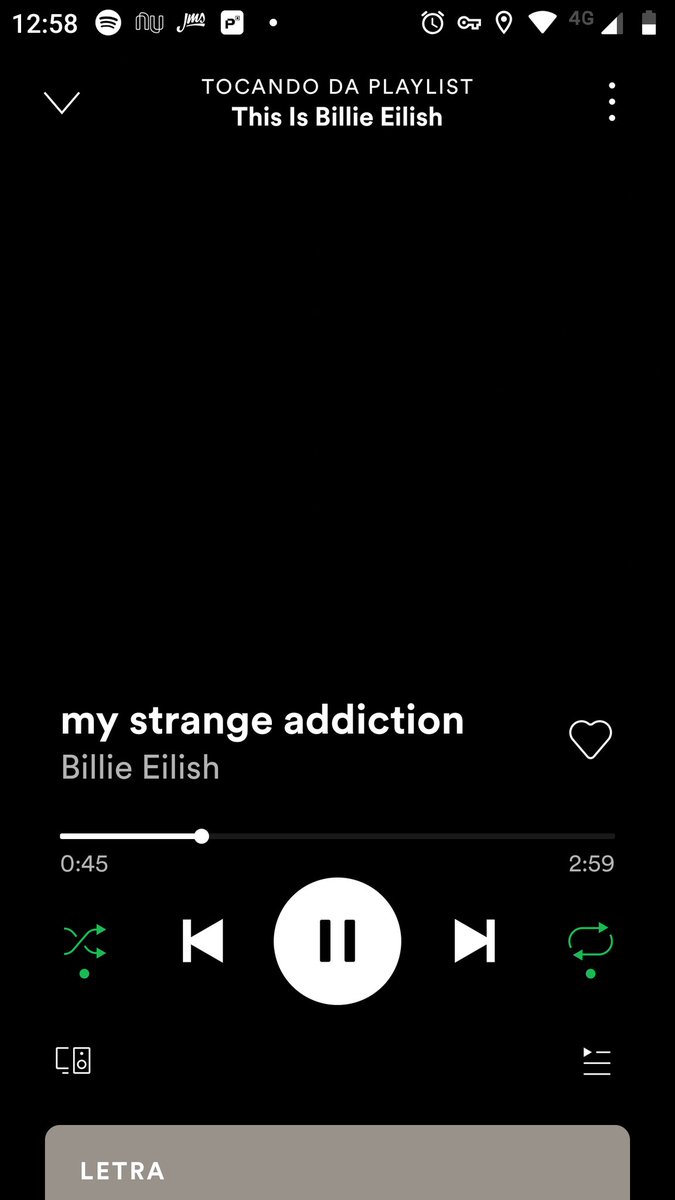View the play queue

[597, 1061]
